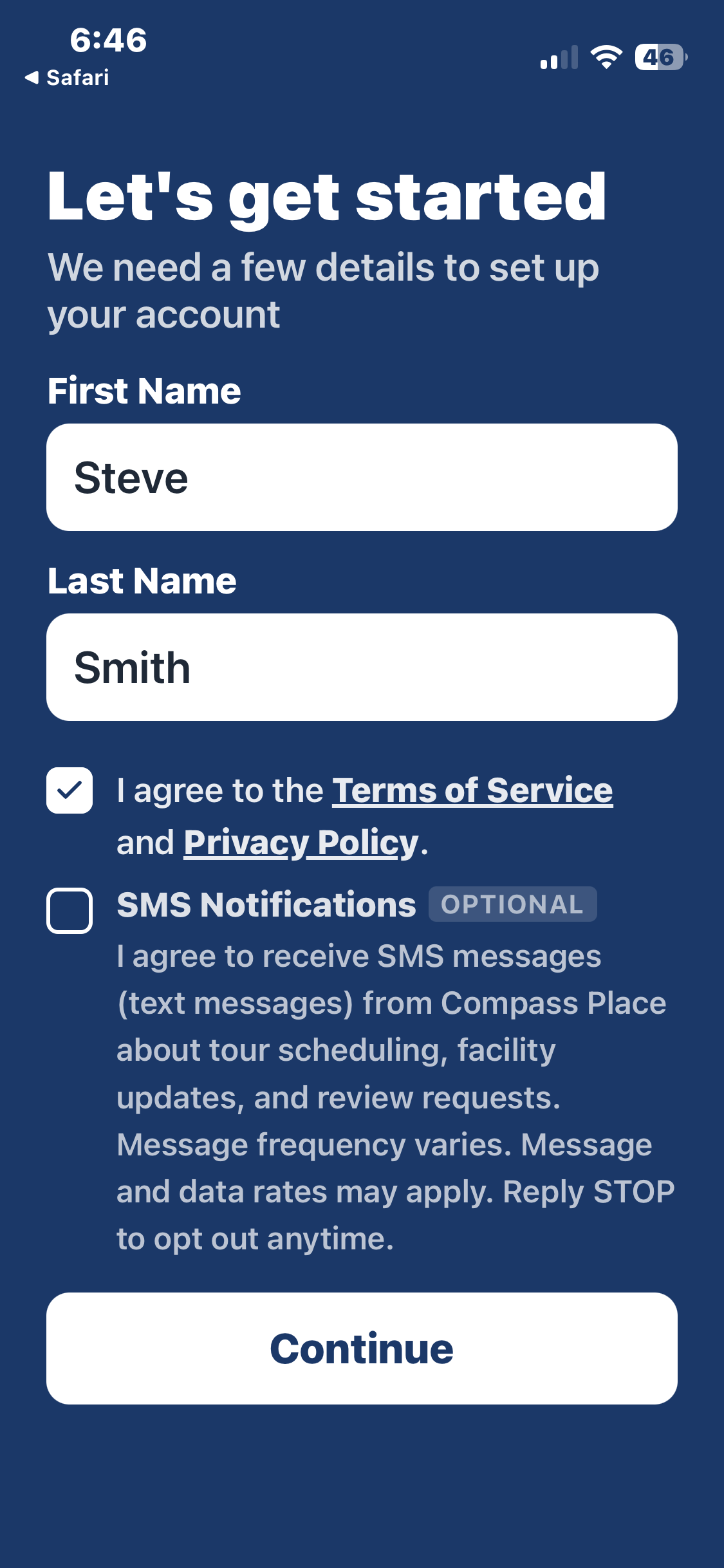724x1568 pixels.
Task: Tap the OPTIONAL badge next to SMS Notifications
Action: [x=513, y=905]
